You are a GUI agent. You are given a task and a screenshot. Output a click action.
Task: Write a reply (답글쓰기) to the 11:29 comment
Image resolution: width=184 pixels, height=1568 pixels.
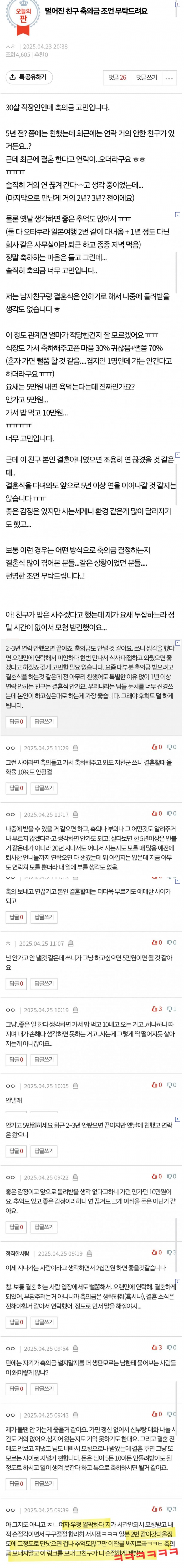coord(43,788)
